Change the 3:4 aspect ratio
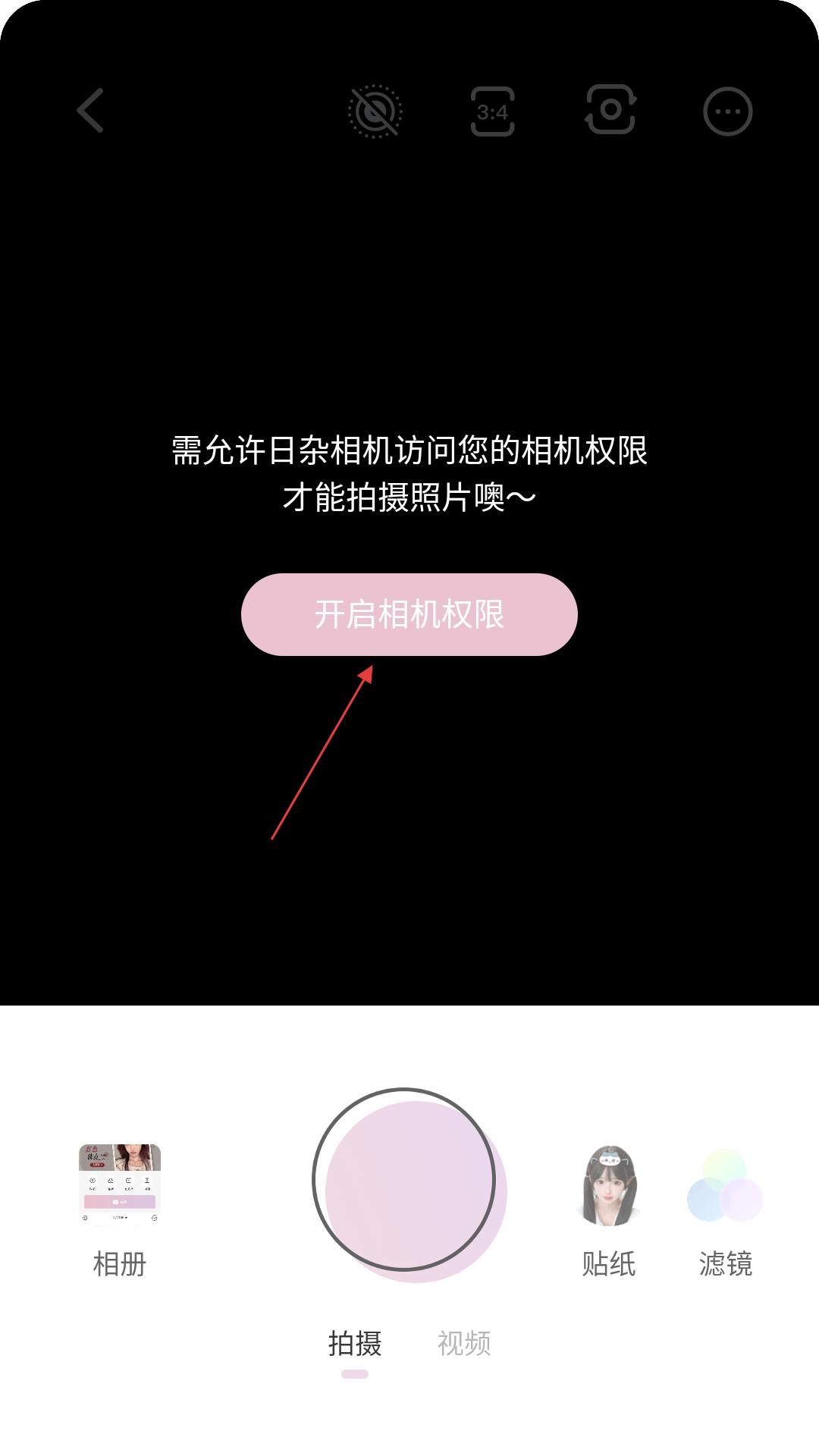Screen dimensions: 819x1456 click(493, 111)
